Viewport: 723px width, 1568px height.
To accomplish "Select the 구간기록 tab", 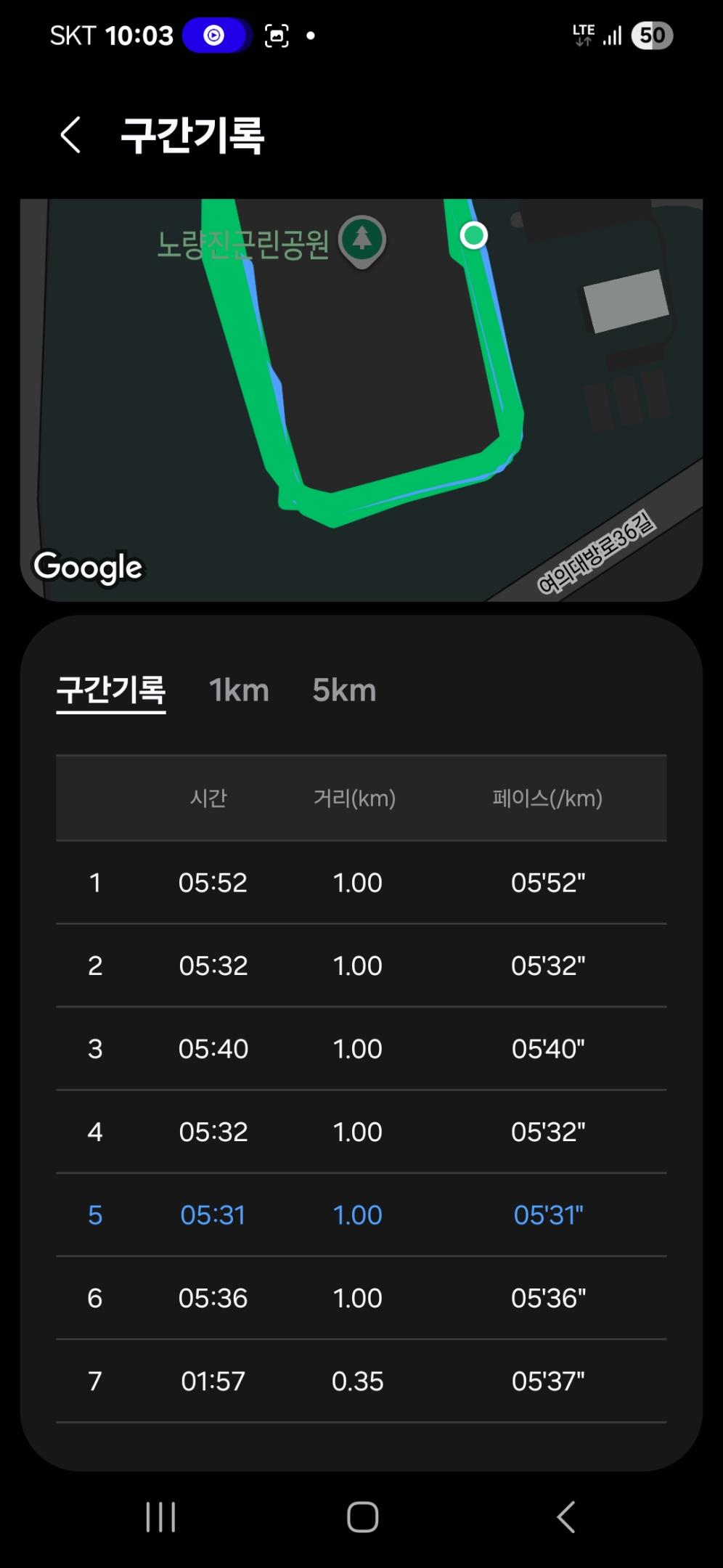I will pyautogui.click(x=111, y=690).
